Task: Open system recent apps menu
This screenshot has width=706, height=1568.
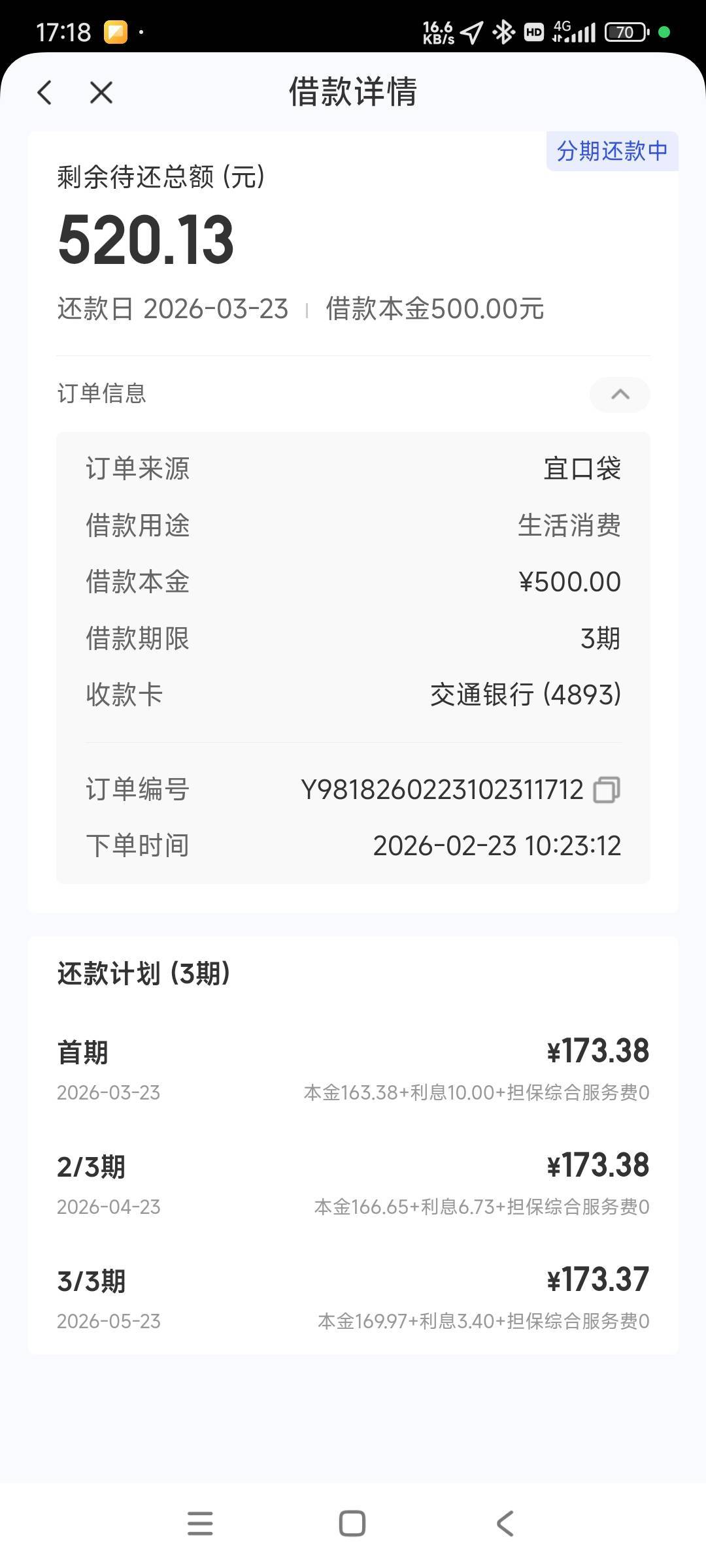Action: (200, 1523)
